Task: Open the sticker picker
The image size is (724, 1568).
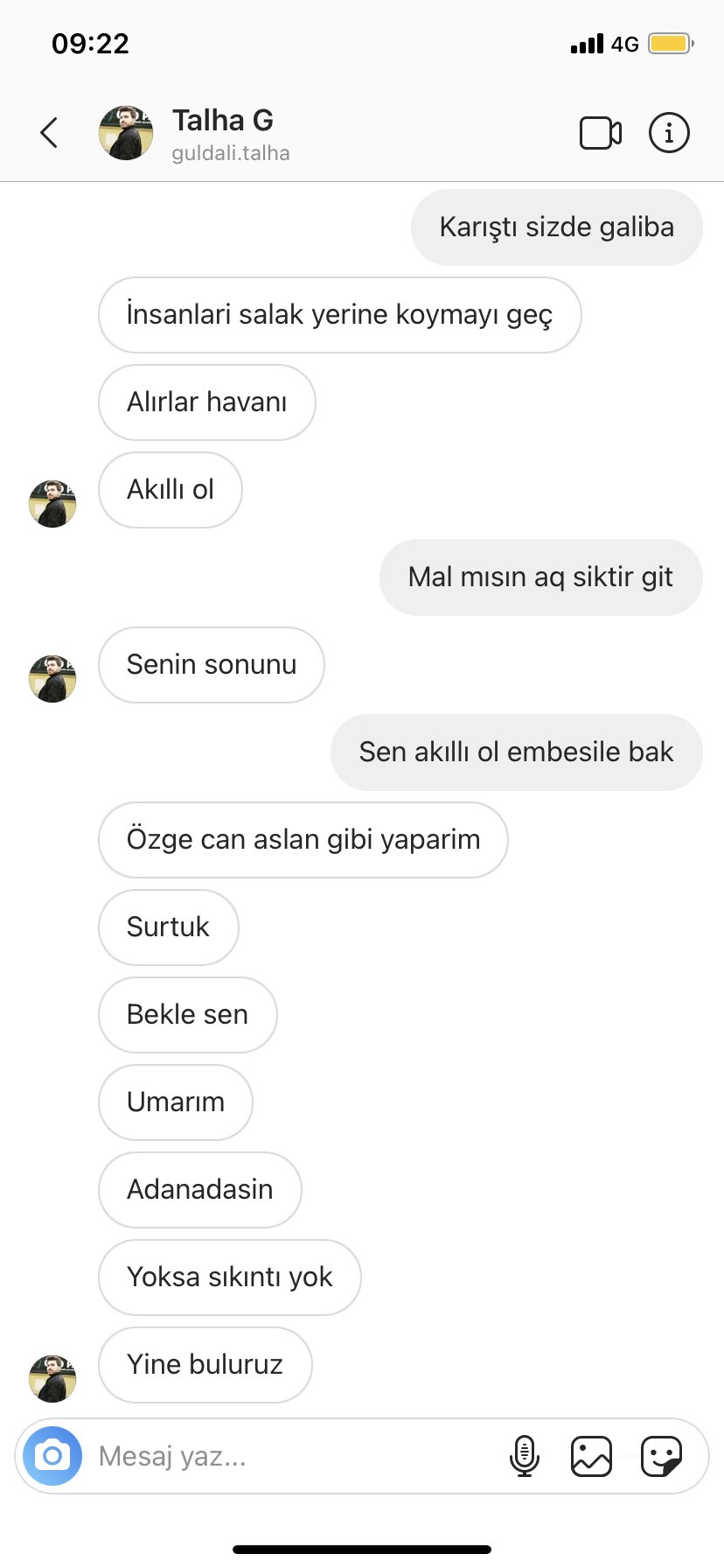Action: coord(661,1456)
